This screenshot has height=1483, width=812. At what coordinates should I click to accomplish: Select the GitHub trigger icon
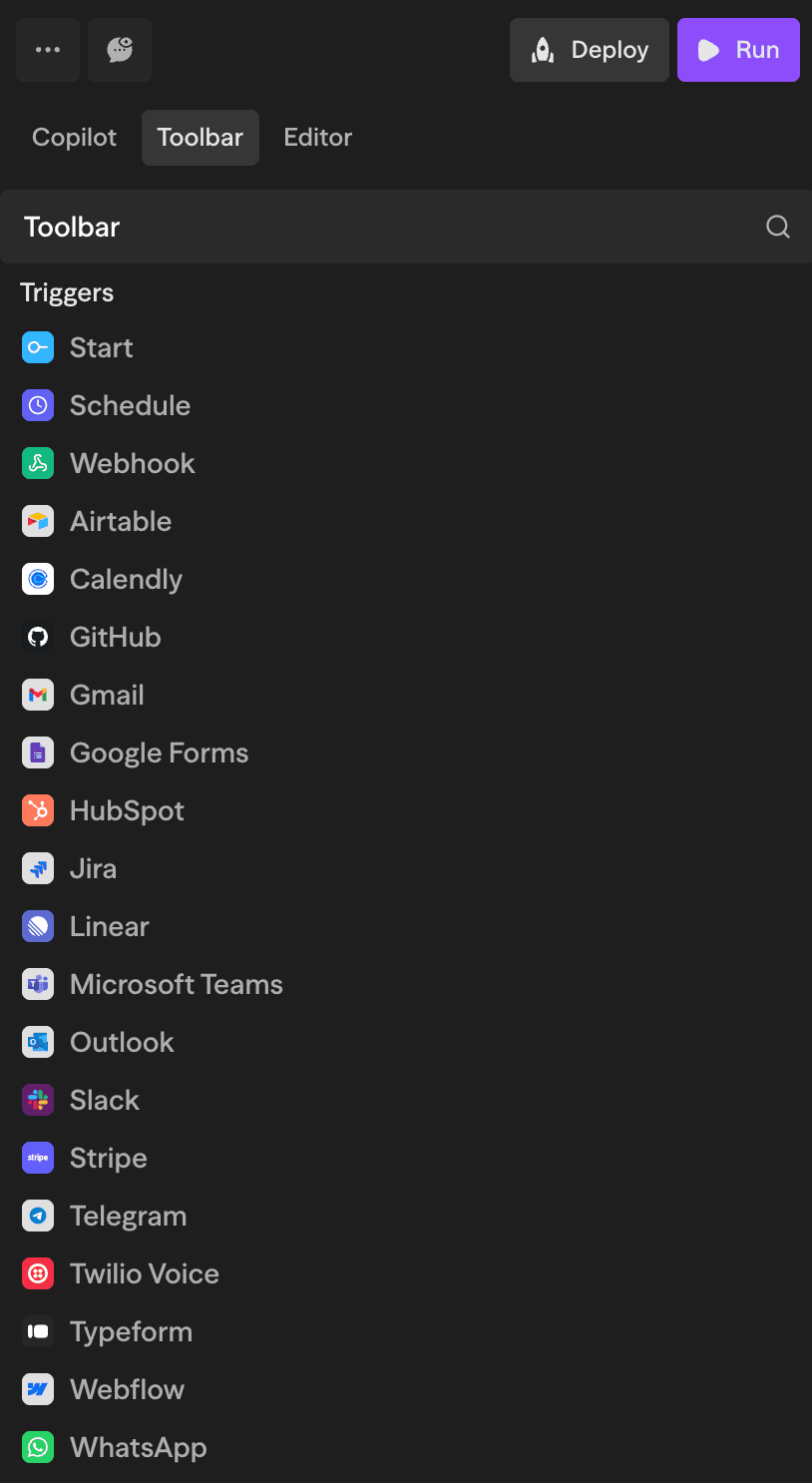37,637
